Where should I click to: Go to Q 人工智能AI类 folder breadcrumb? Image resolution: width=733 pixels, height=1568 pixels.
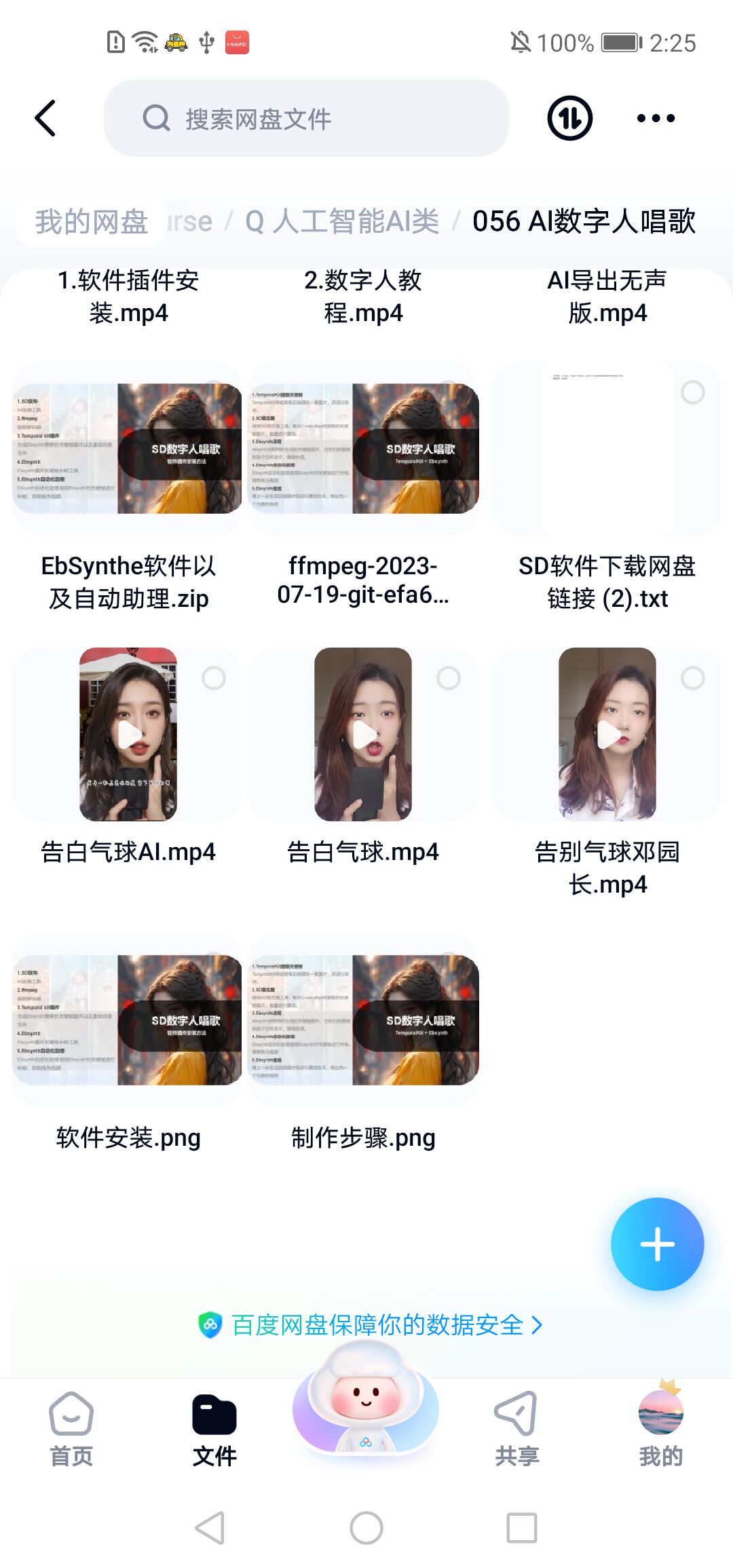coord(343,221)
